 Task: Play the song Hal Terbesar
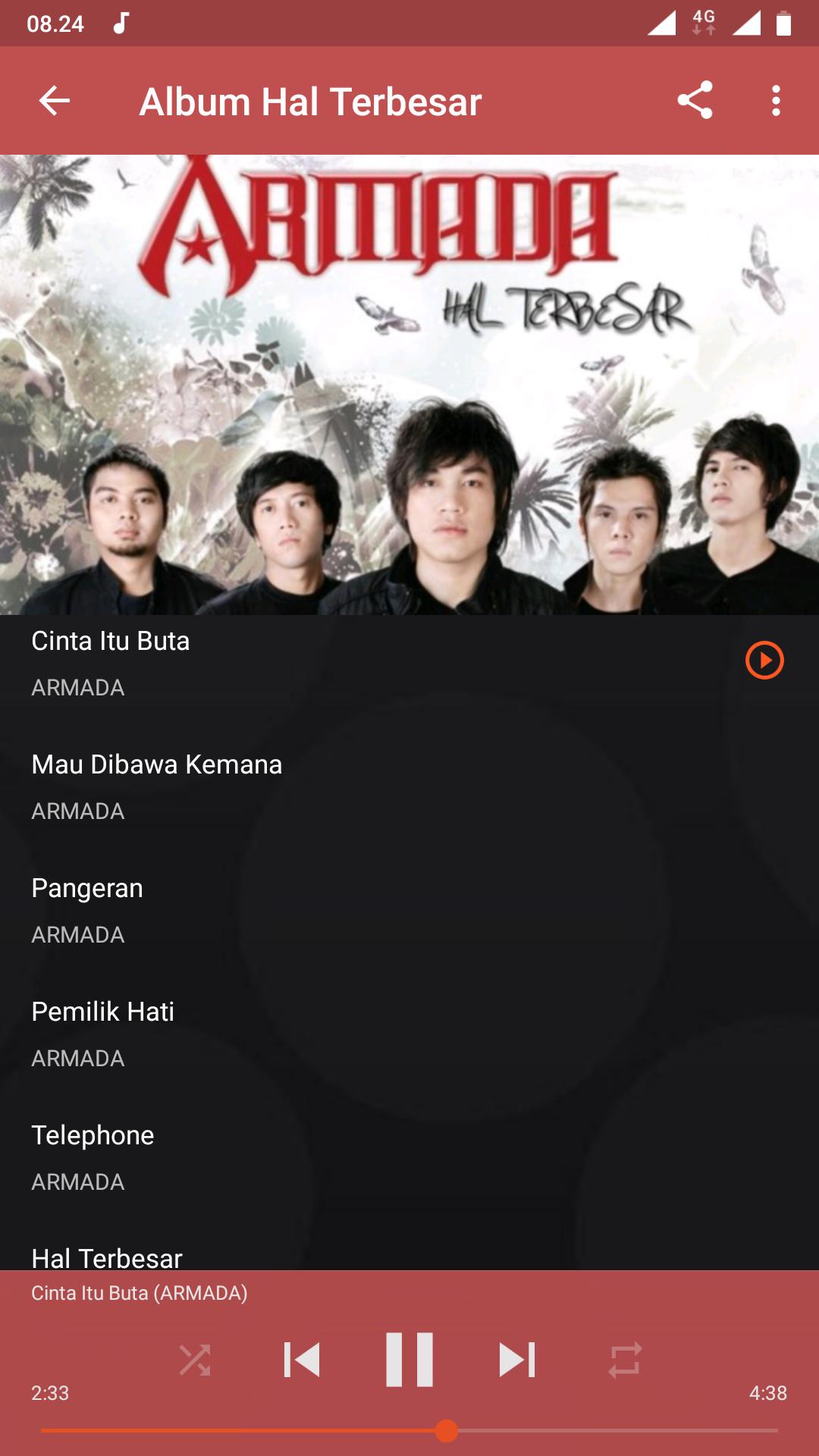coord(107,1257)
